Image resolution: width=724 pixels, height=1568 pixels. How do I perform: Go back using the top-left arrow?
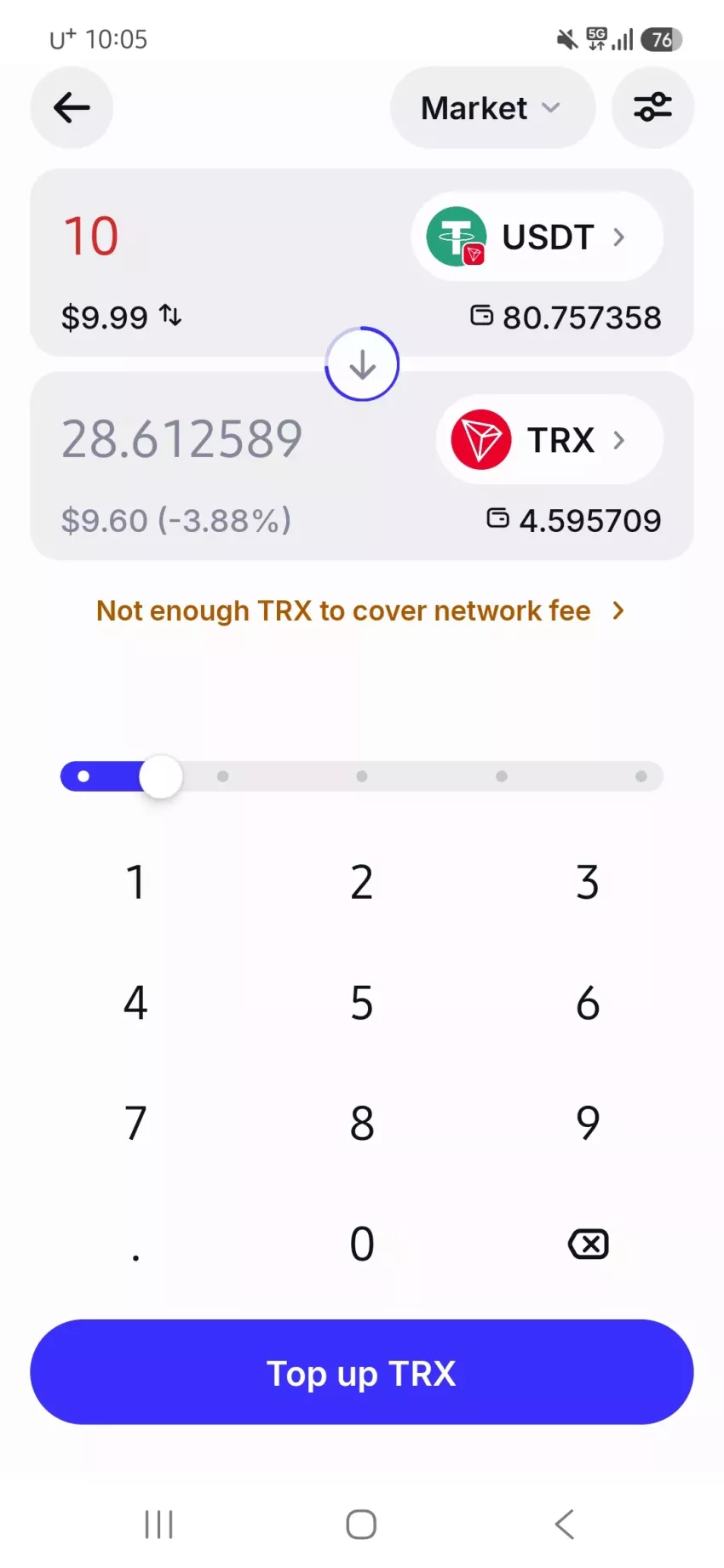(x=72, y=107)
